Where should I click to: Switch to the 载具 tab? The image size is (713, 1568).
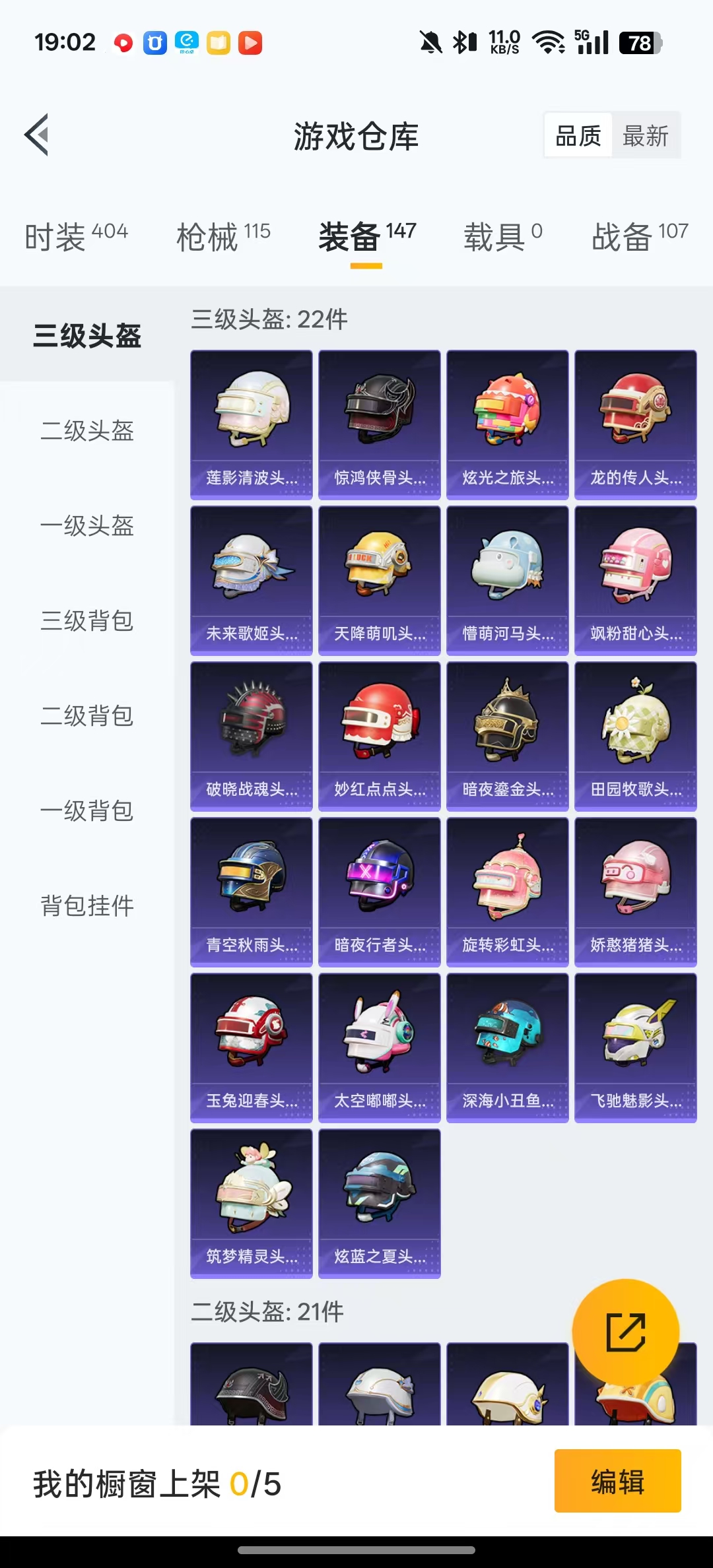click(x=502, y=236)
